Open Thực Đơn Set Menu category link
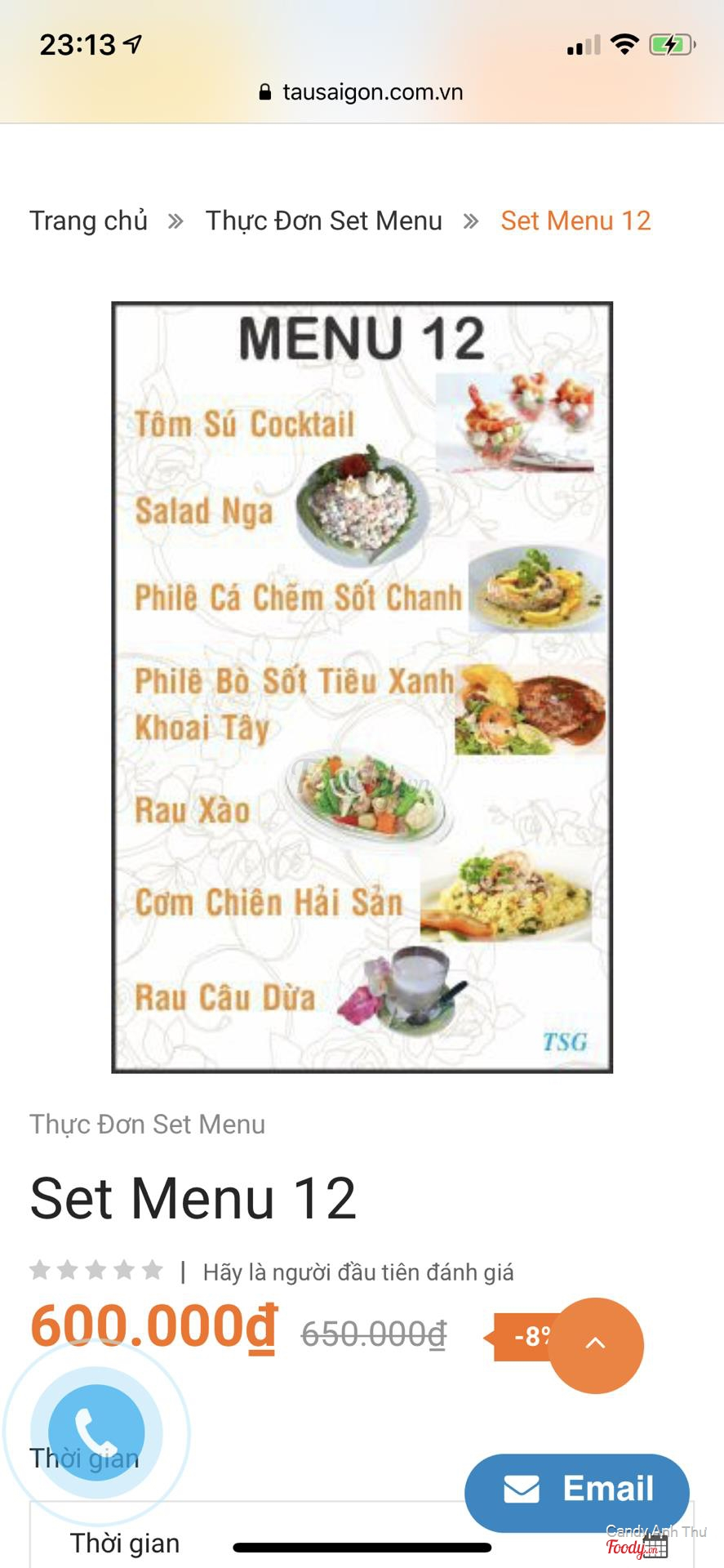724x1568 pixels. click(x=147, y=1124)
